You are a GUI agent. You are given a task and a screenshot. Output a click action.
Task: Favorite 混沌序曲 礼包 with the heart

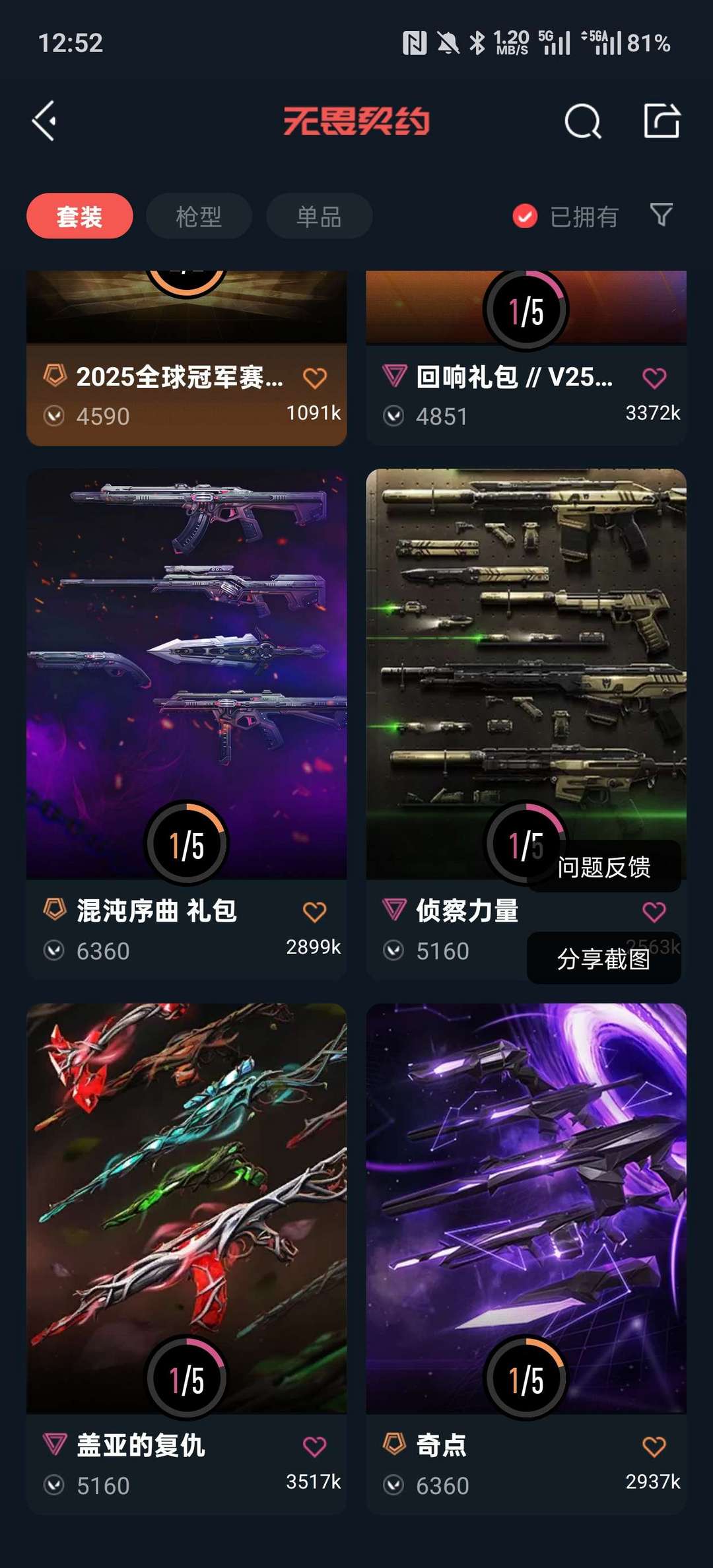pos(315,912)
